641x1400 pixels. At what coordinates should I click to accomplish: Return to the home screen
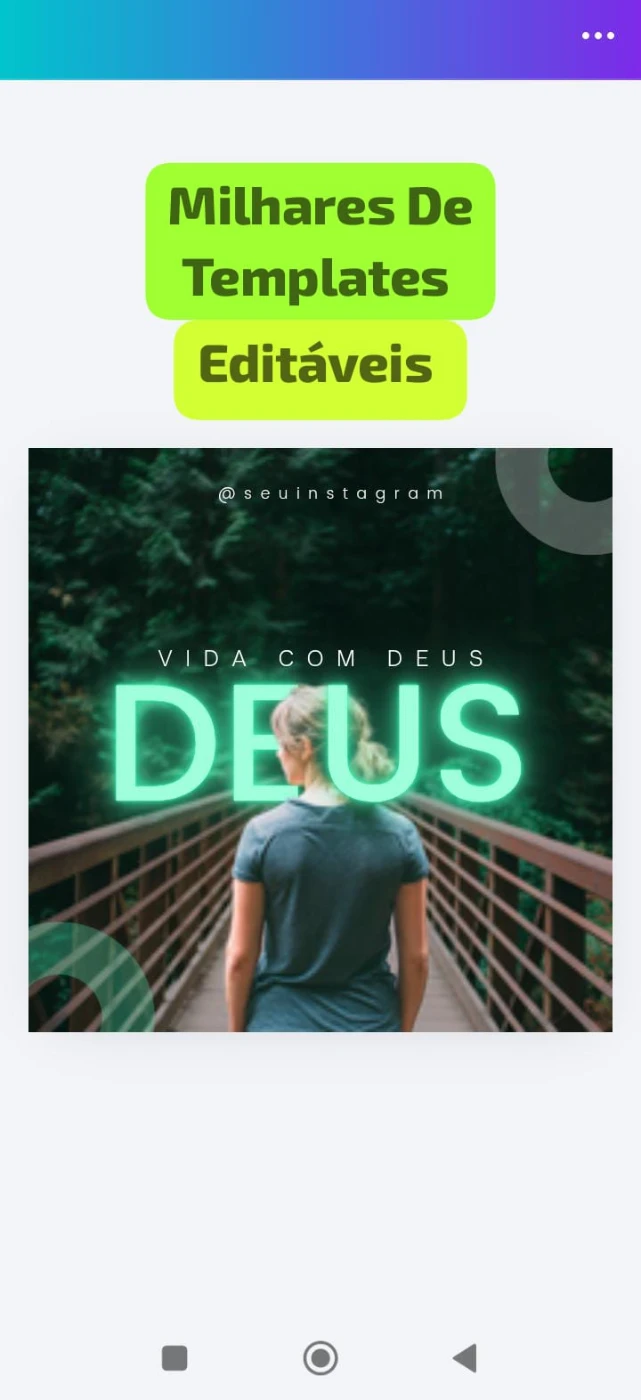[320, 1358]
